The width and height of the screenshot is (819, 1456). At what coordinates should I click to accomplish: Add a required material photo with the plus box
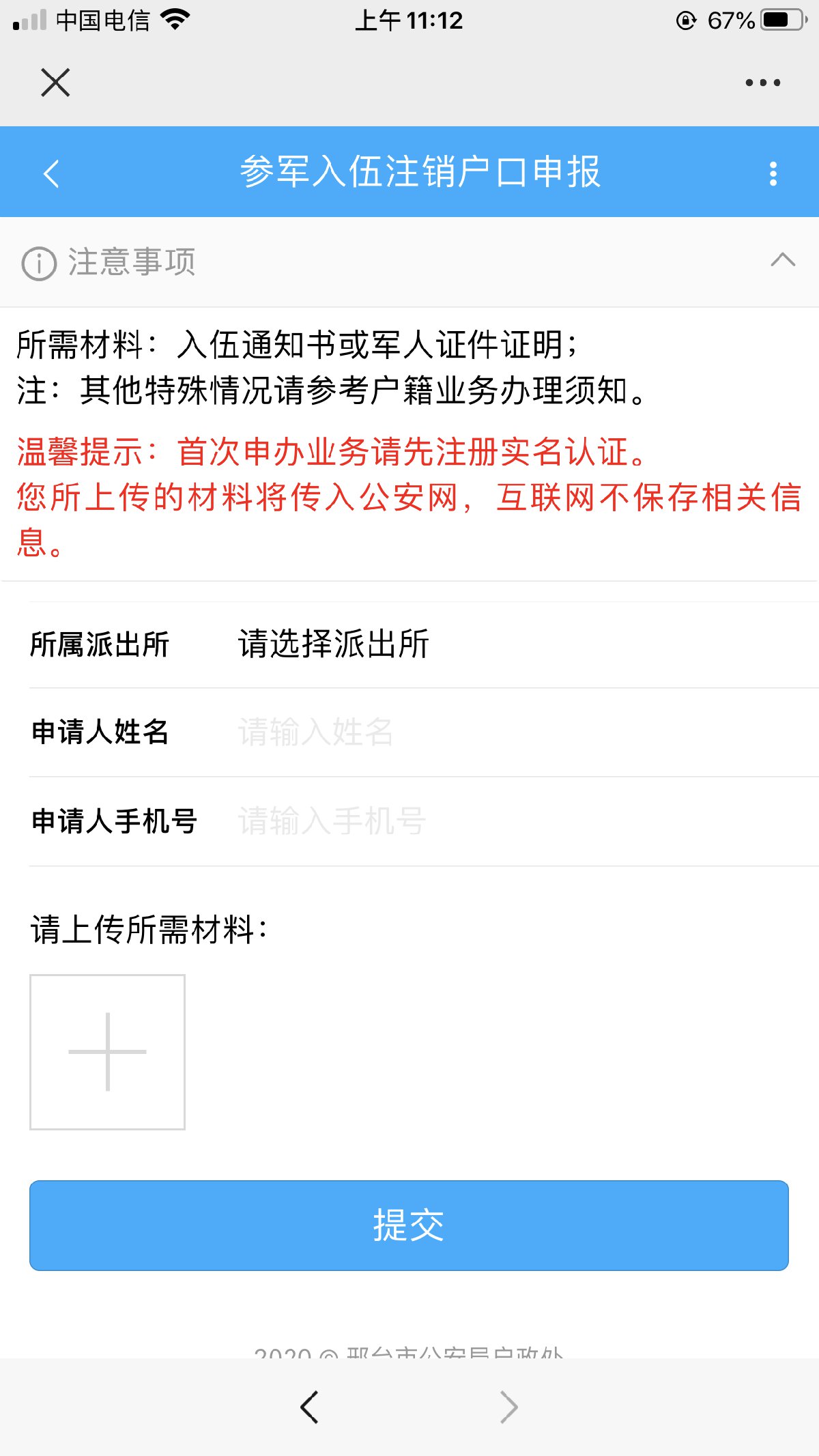(x=107, y=1052)
